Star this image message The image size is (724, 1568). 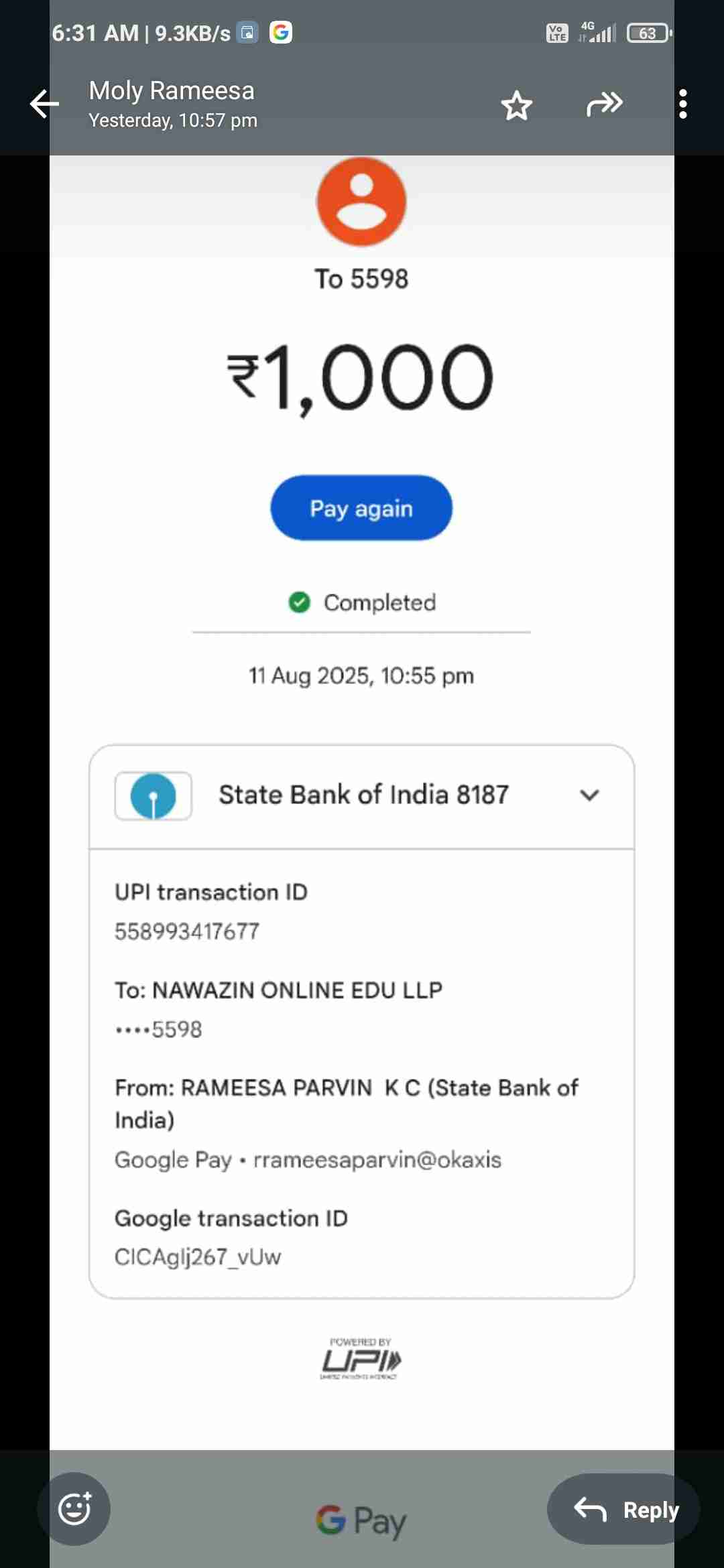click(516, 105)
